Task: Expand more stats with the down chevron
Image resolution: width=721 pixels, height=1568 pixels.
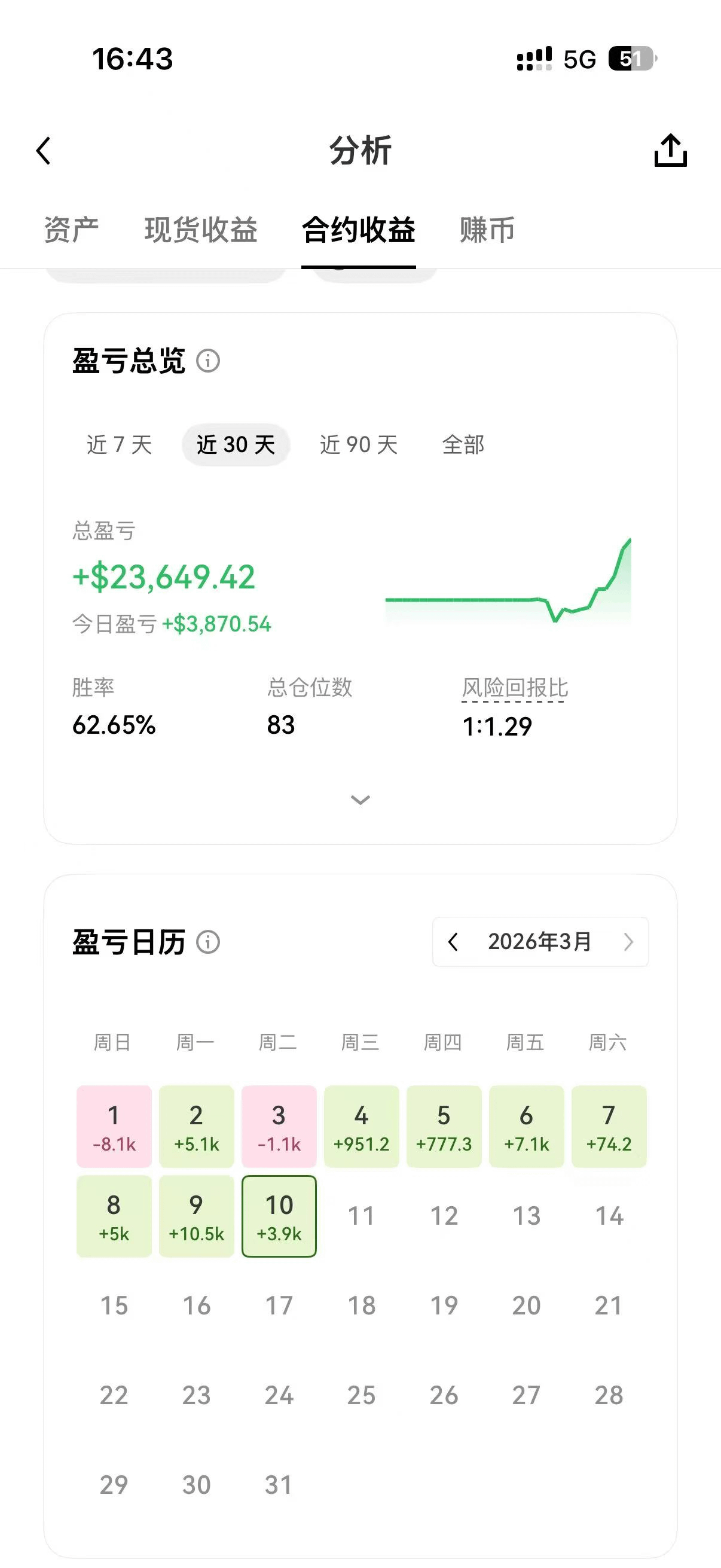Action: pos(360,800)
